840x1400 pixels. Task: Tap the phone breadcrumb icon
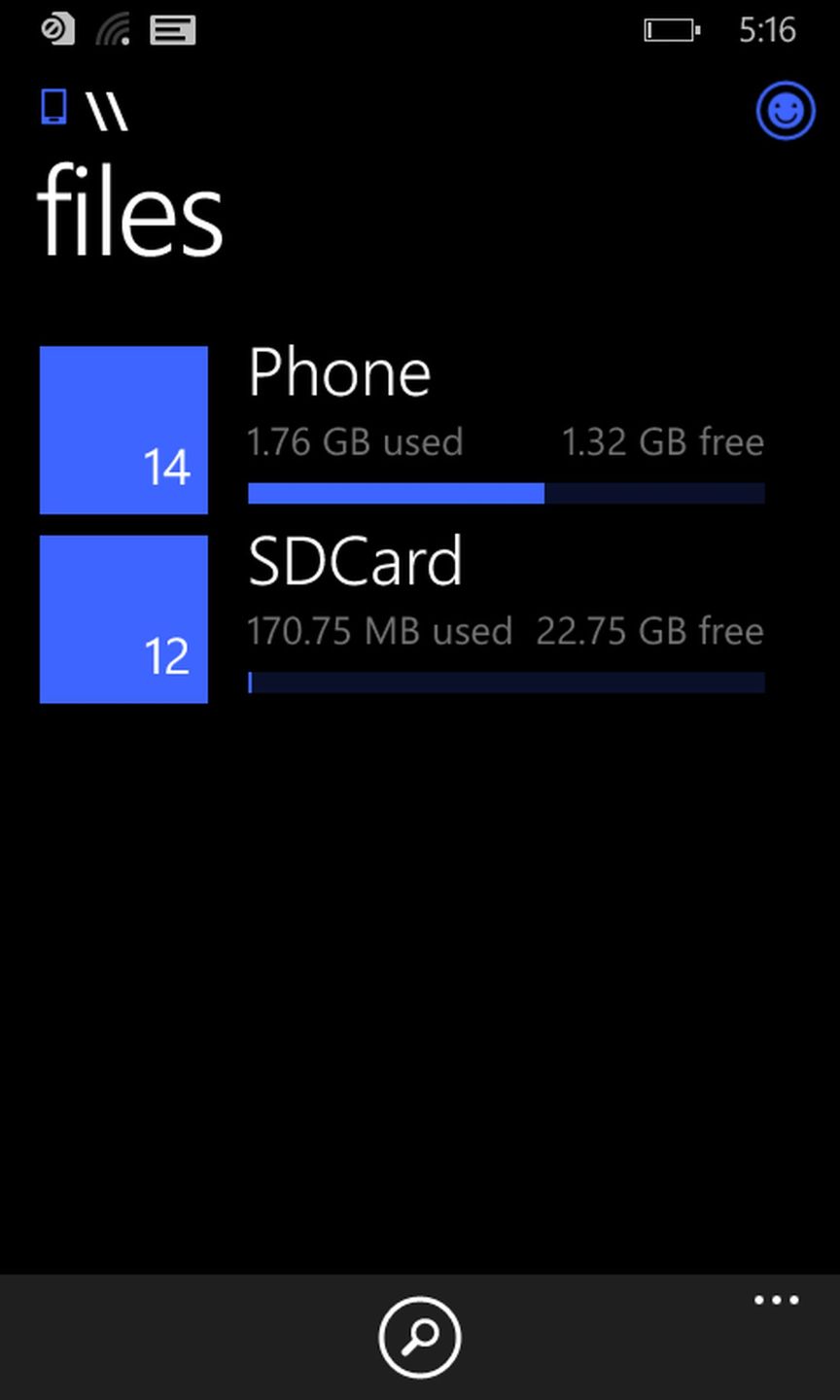point(53,109)
